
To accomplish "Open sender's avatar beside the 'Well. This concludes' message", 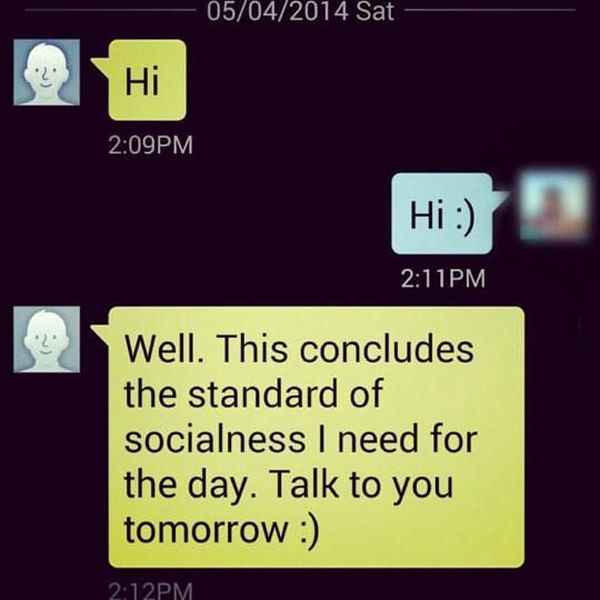I will (47, 340).
